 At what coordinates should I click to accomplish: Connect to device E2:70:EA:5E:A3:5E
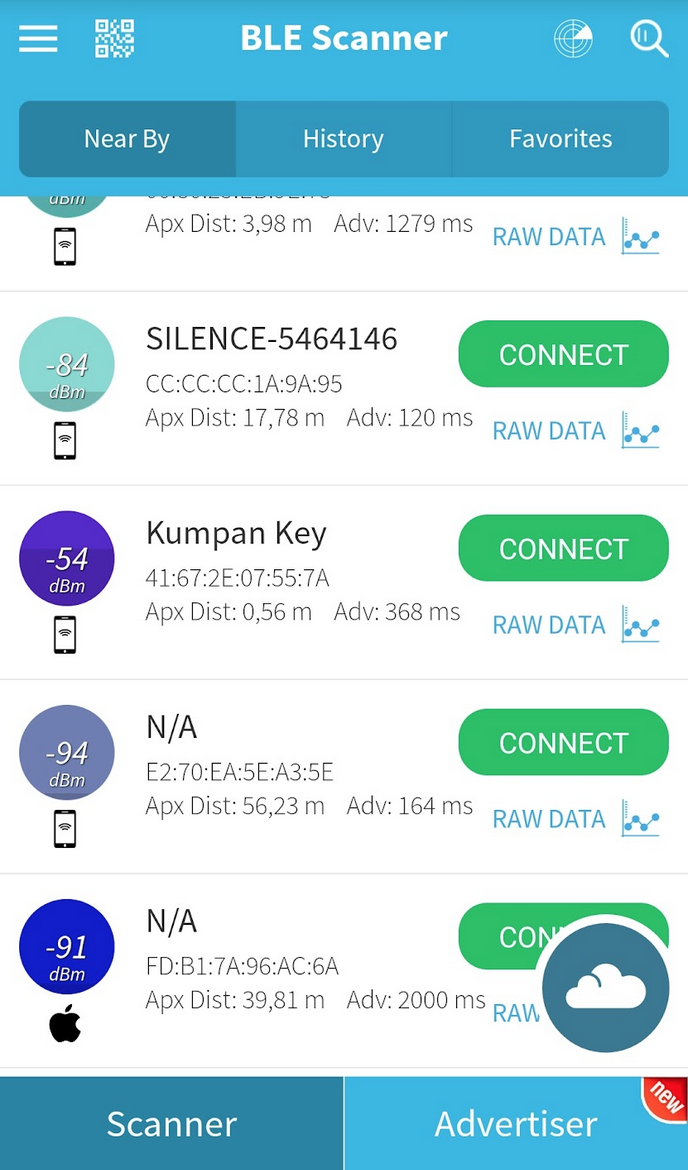(563, 742)
